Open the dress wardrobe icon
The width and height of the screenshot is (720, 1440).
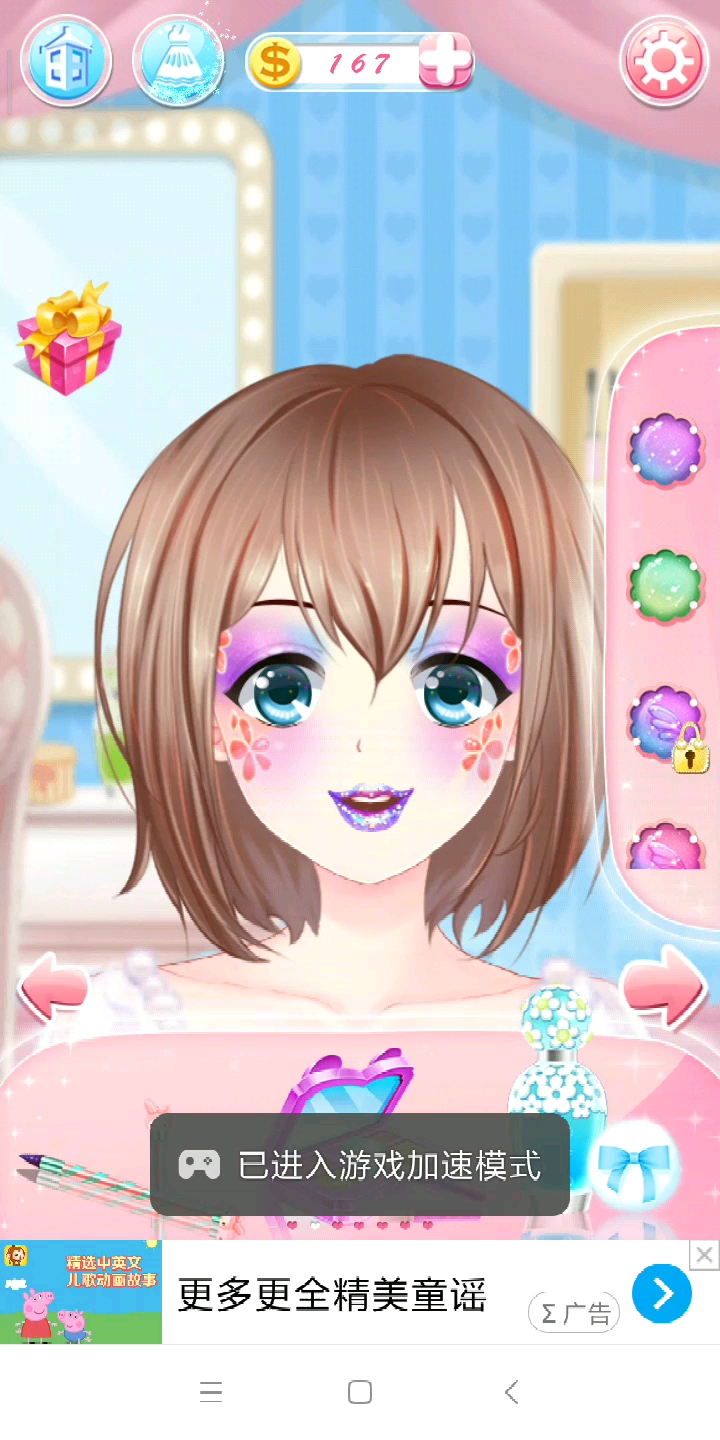[178, 60]
